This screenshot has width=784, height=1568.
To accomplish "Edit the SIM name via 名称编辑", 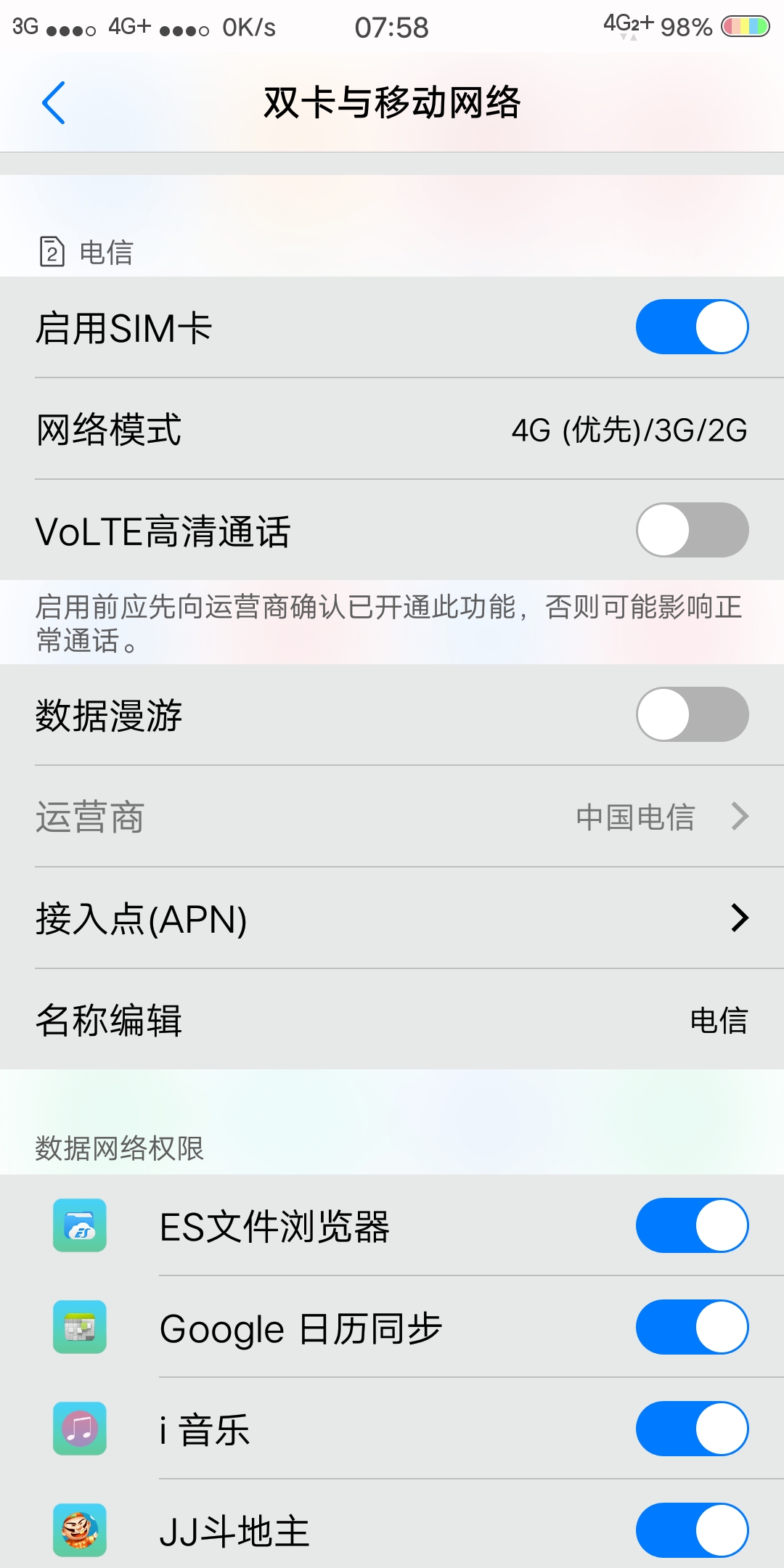I will tap(392, 1020).
